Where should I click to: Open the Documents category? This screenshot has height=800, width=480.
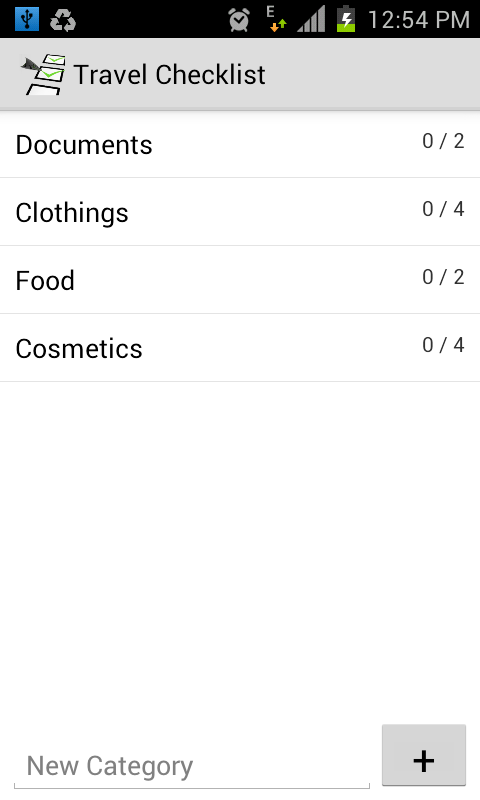[x=240, y=144]
